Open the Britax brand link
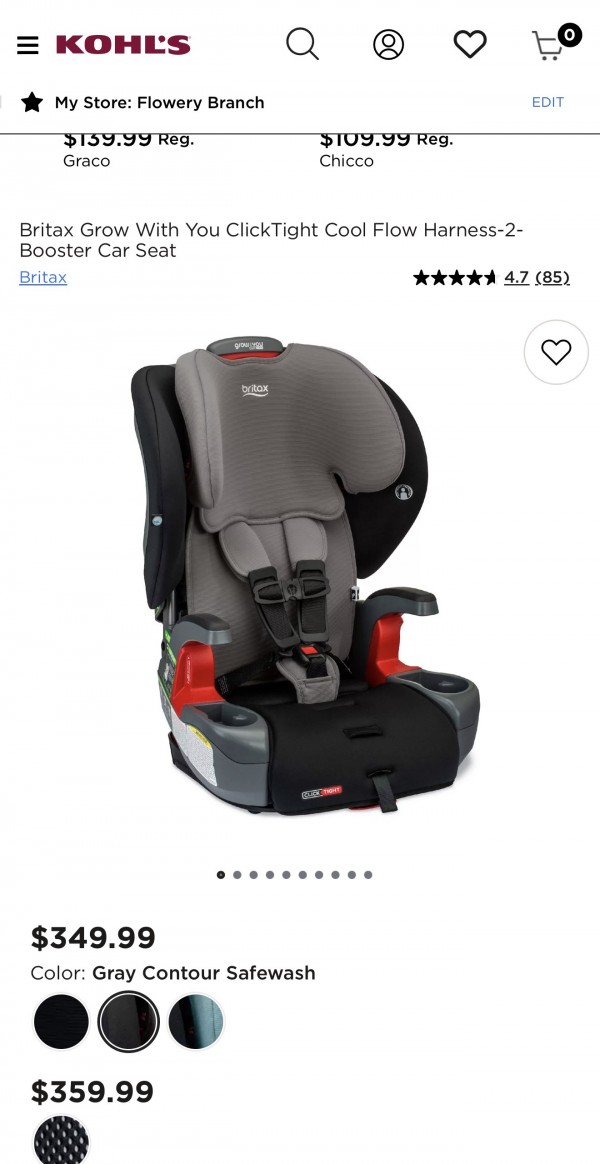The height and width of the screenshot is (1164, 600). 43,277
